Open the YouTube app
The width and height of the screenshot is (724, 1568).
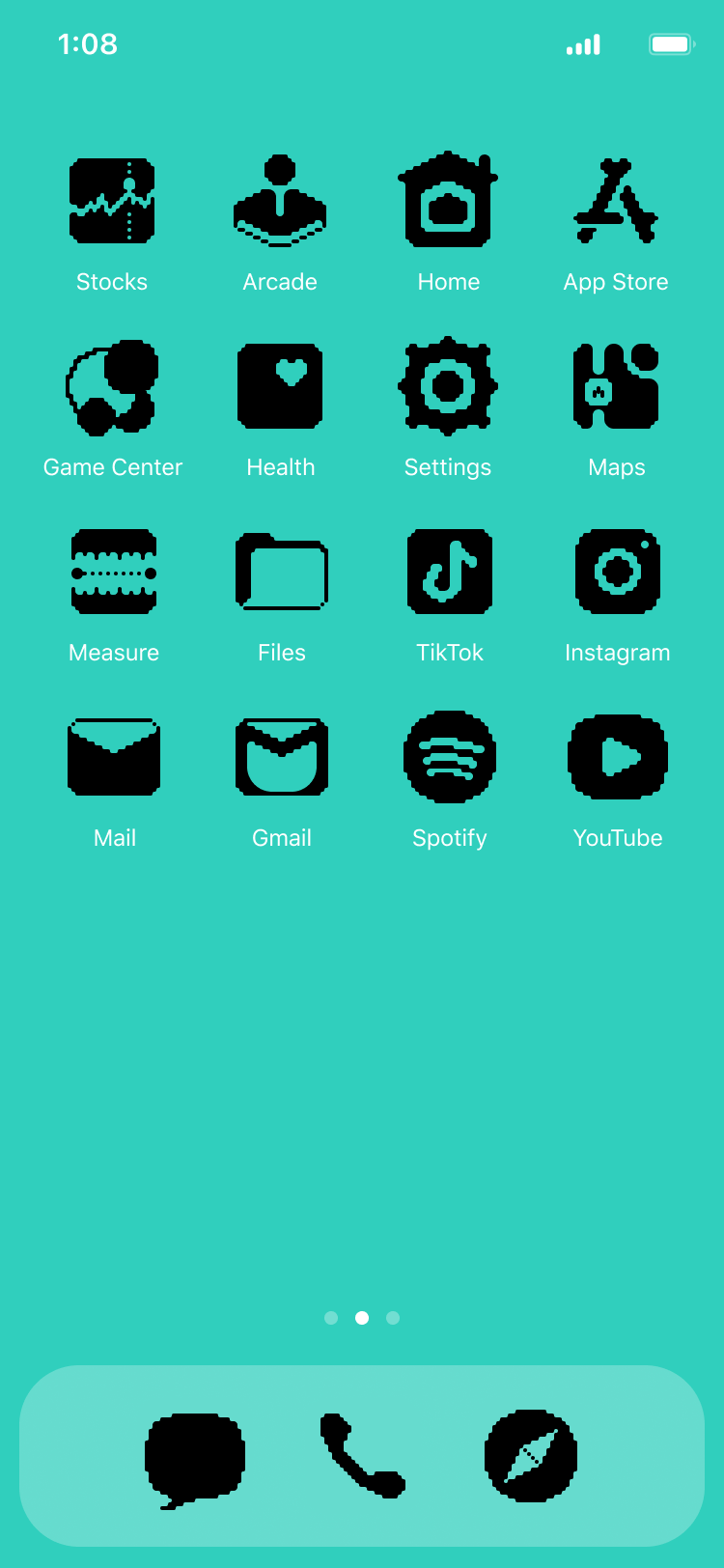(618, 757)
